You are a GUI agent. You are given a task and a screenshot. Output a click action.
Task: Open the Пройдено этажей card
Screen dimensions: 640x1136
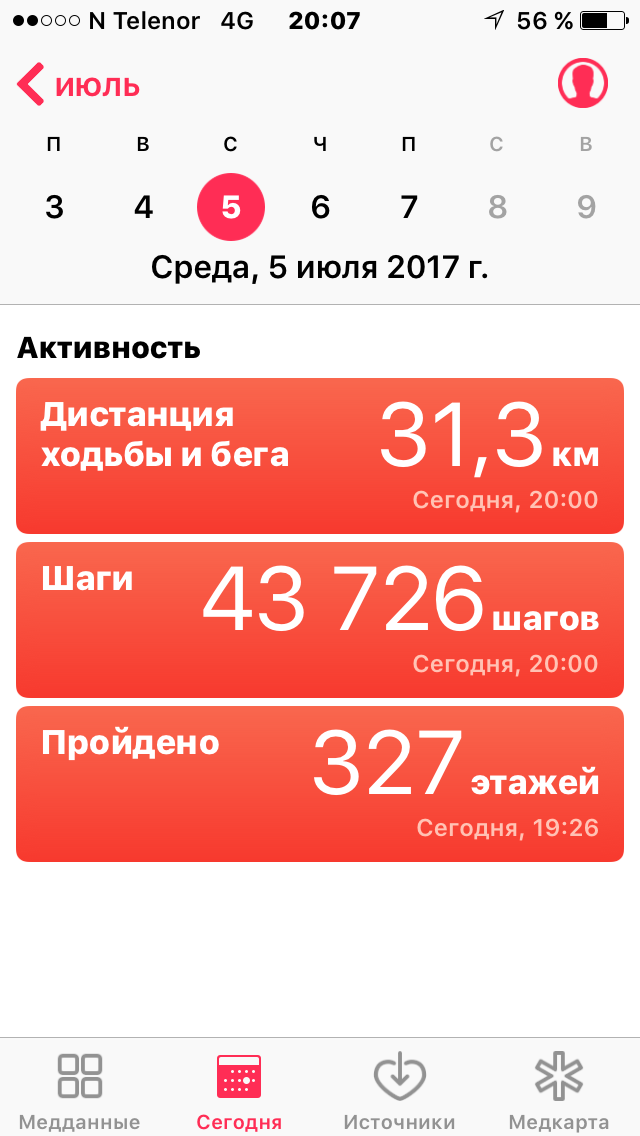pyautogui.click(x=320, y=783)
